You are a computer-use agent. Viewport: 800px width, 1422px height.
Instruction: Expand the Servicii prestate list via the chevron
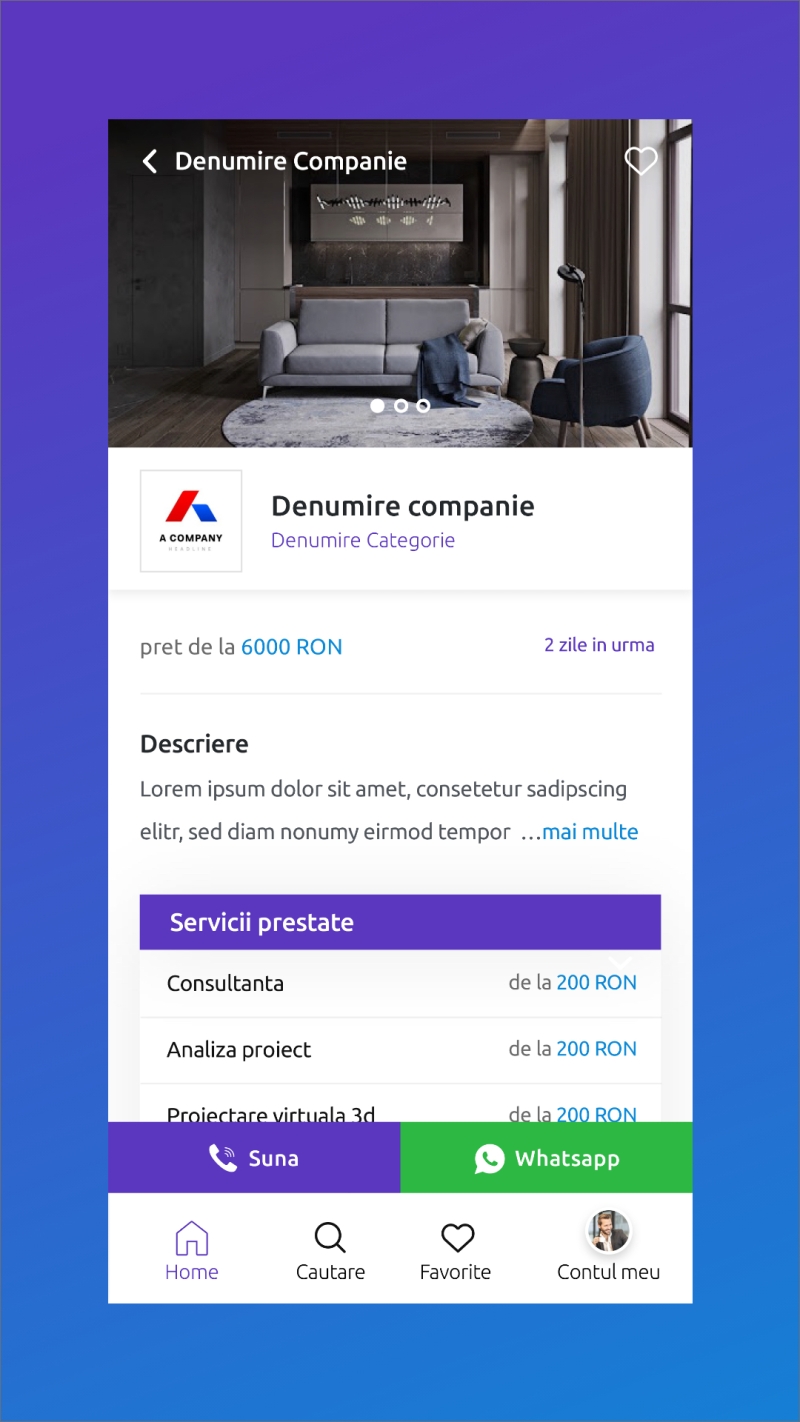point(620,963)
